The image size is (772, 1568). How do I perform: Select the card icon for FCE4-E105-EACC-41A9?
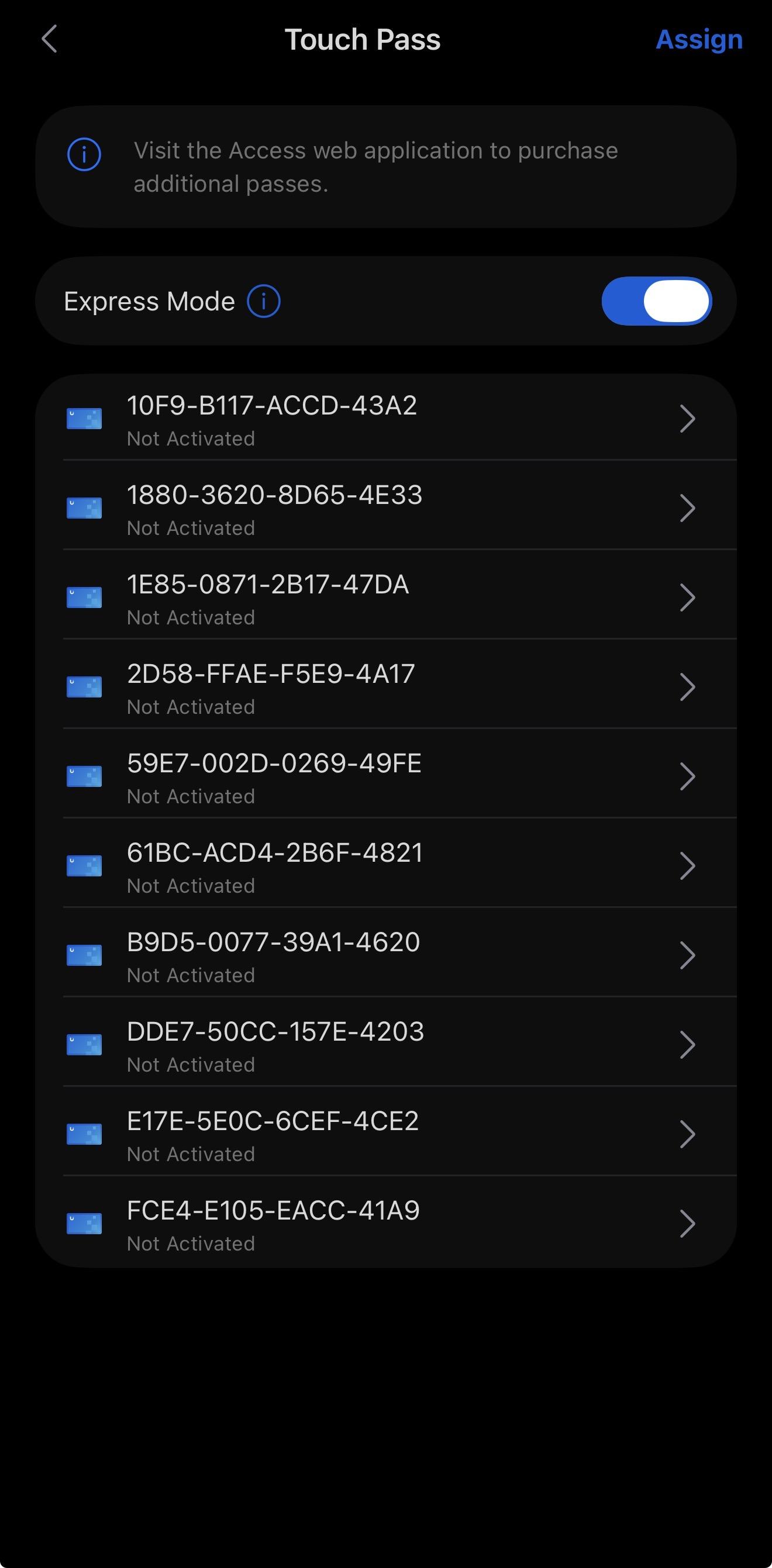tap(84, 1223)
